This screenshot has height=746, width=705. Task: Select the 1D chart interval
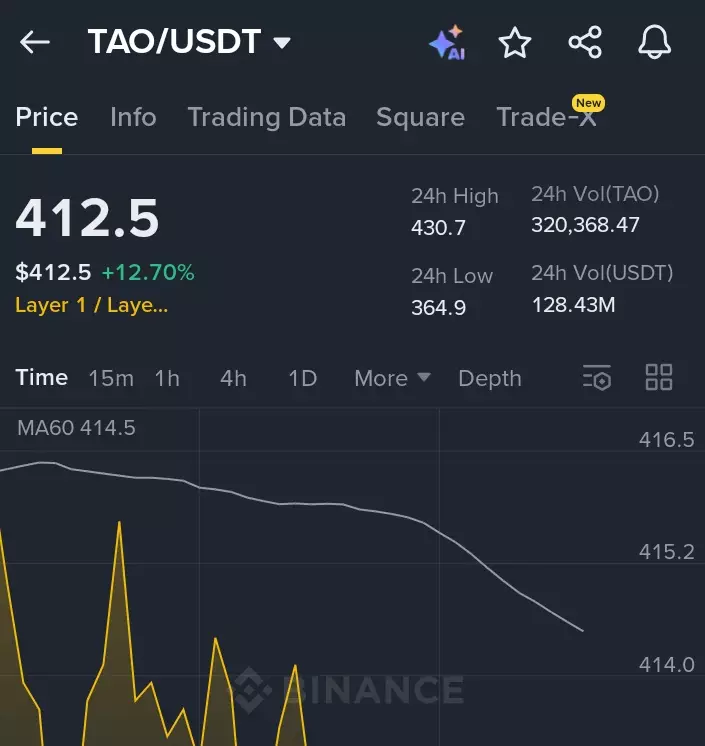click(302, 378)
